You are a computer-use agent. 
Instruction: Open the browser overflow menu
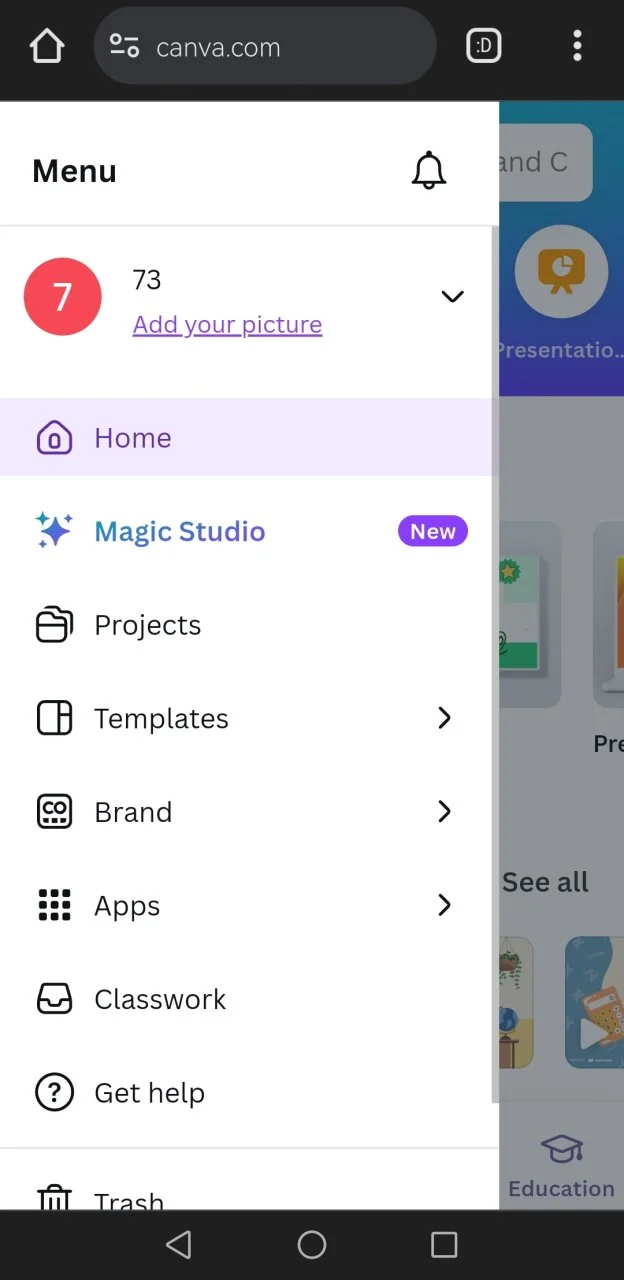pyautogui.click(x=577, y=46)
